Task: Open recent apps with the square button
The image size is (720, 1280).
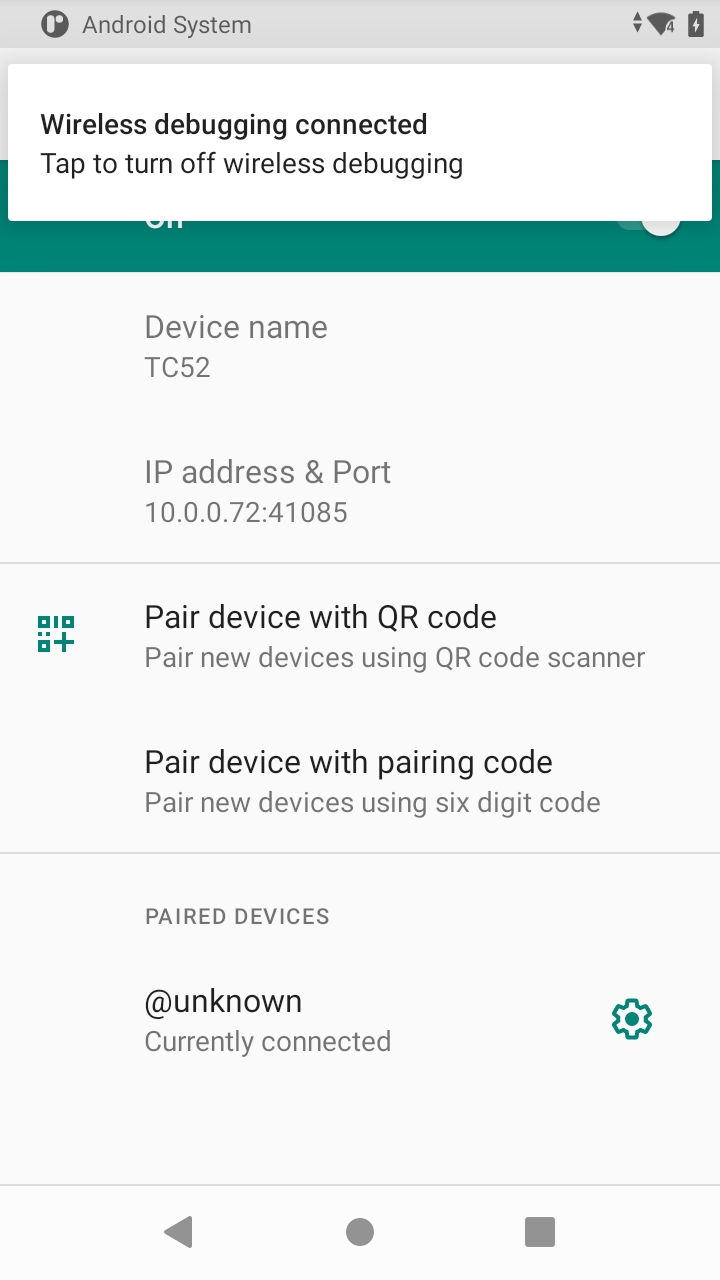Action: (x=540, y=1232)
